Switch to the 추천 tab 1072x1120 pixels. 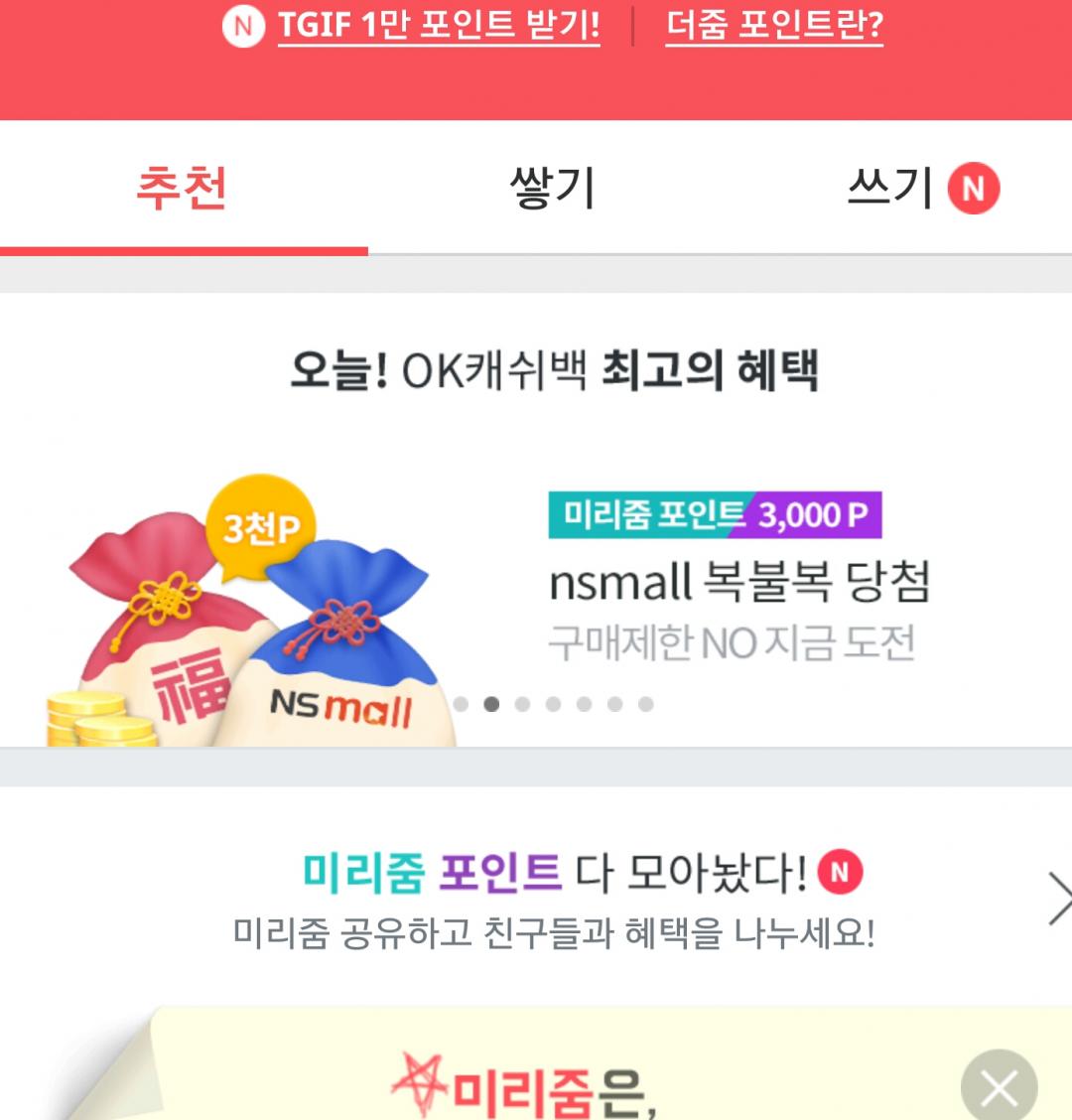coord(183,189)
